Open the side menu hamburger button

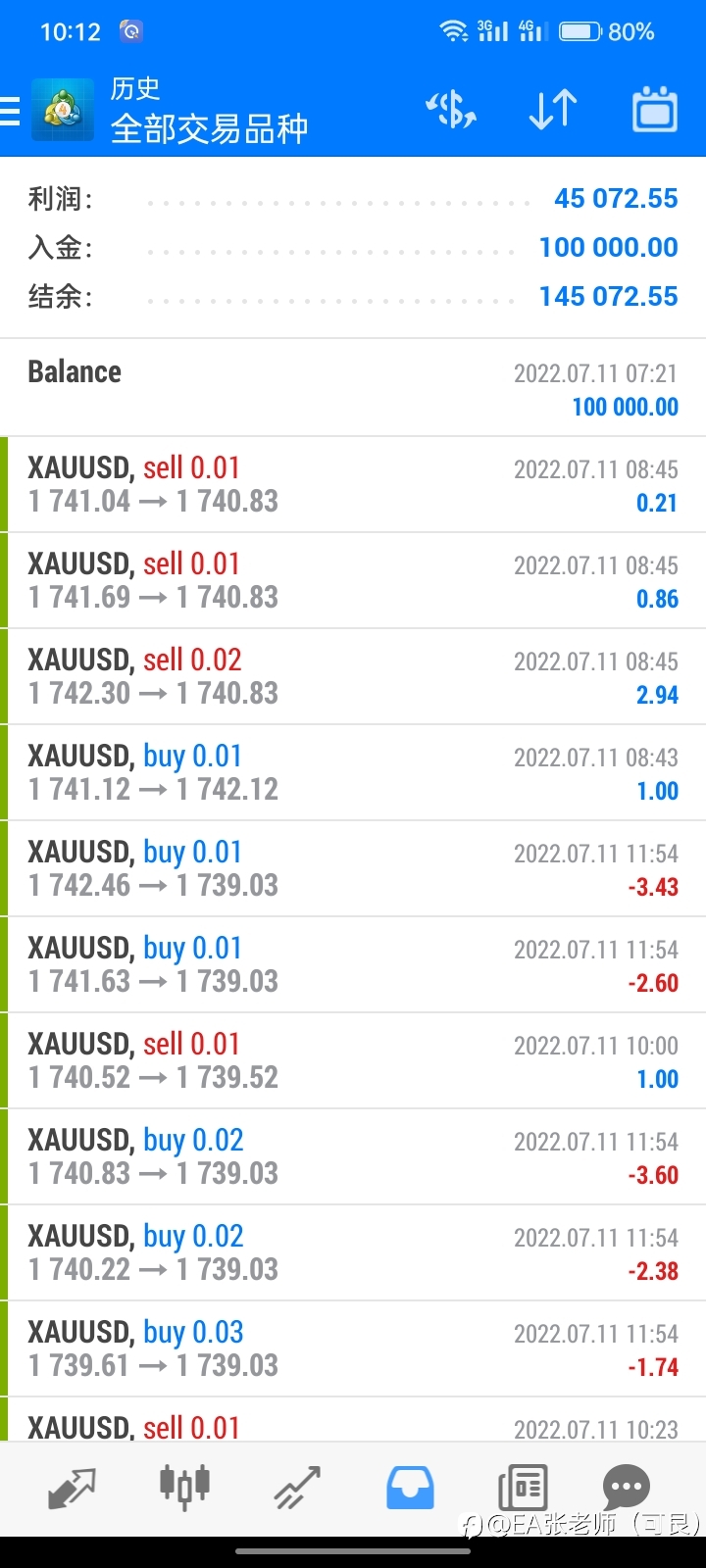tap(10, 111)
